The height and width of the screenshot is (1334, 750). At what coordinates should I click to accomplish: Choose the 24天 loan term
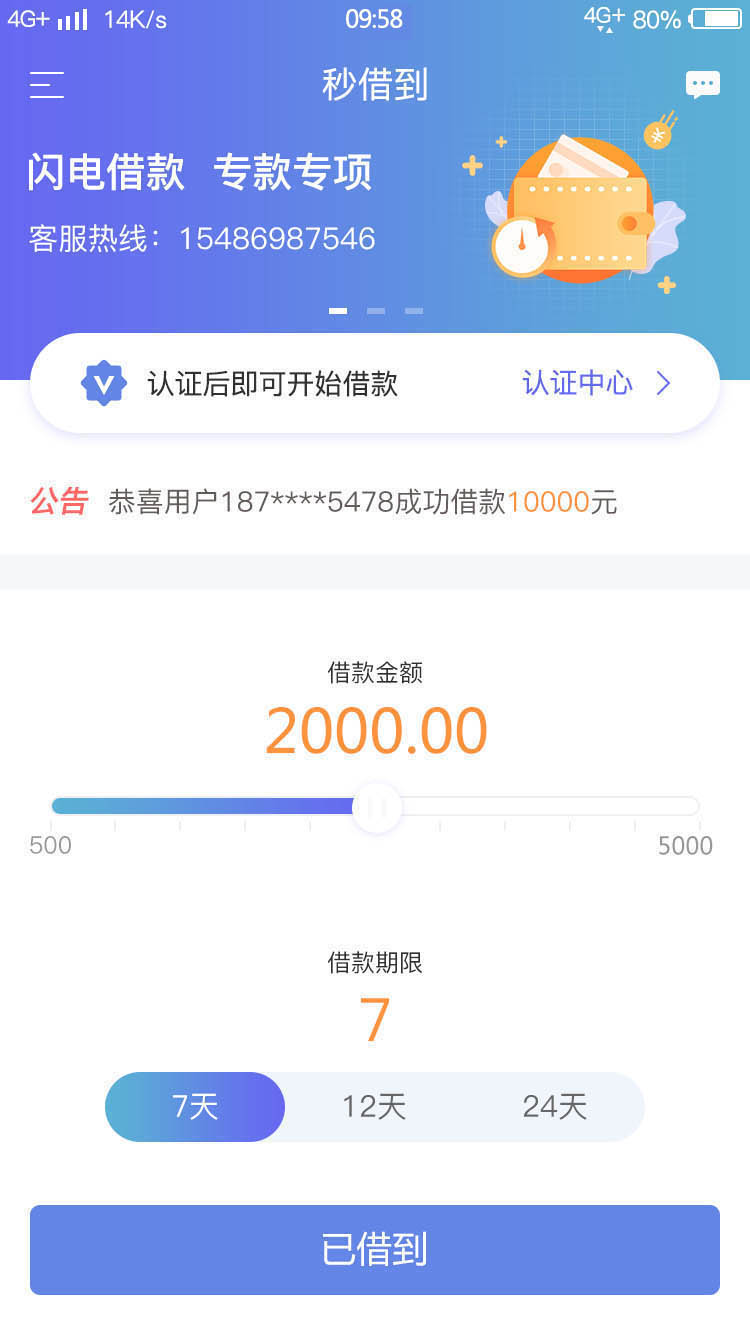pos(555,1107)
